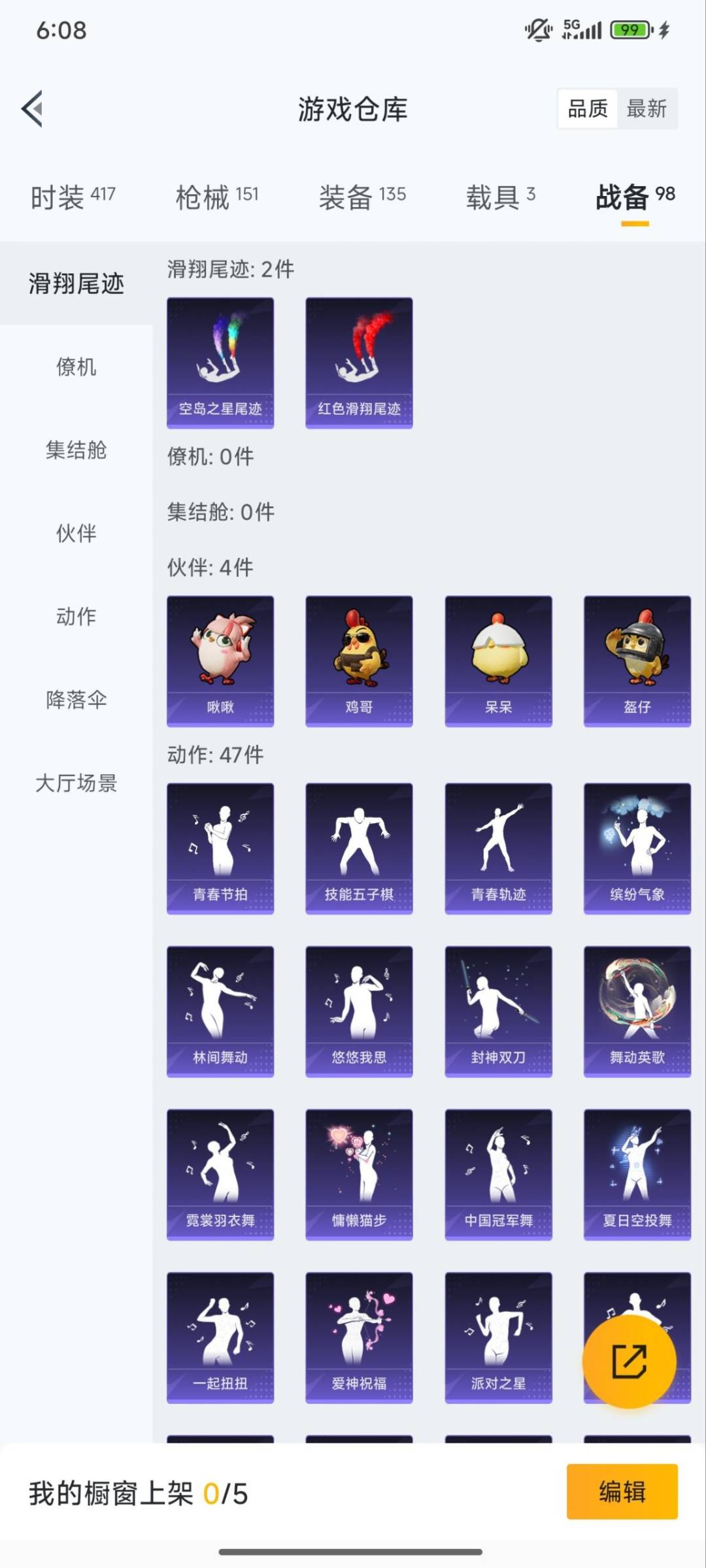Screen dimensions: 706x1568
Task: Select the 啾啾 companion pet
Action: [x=220, y=660]
